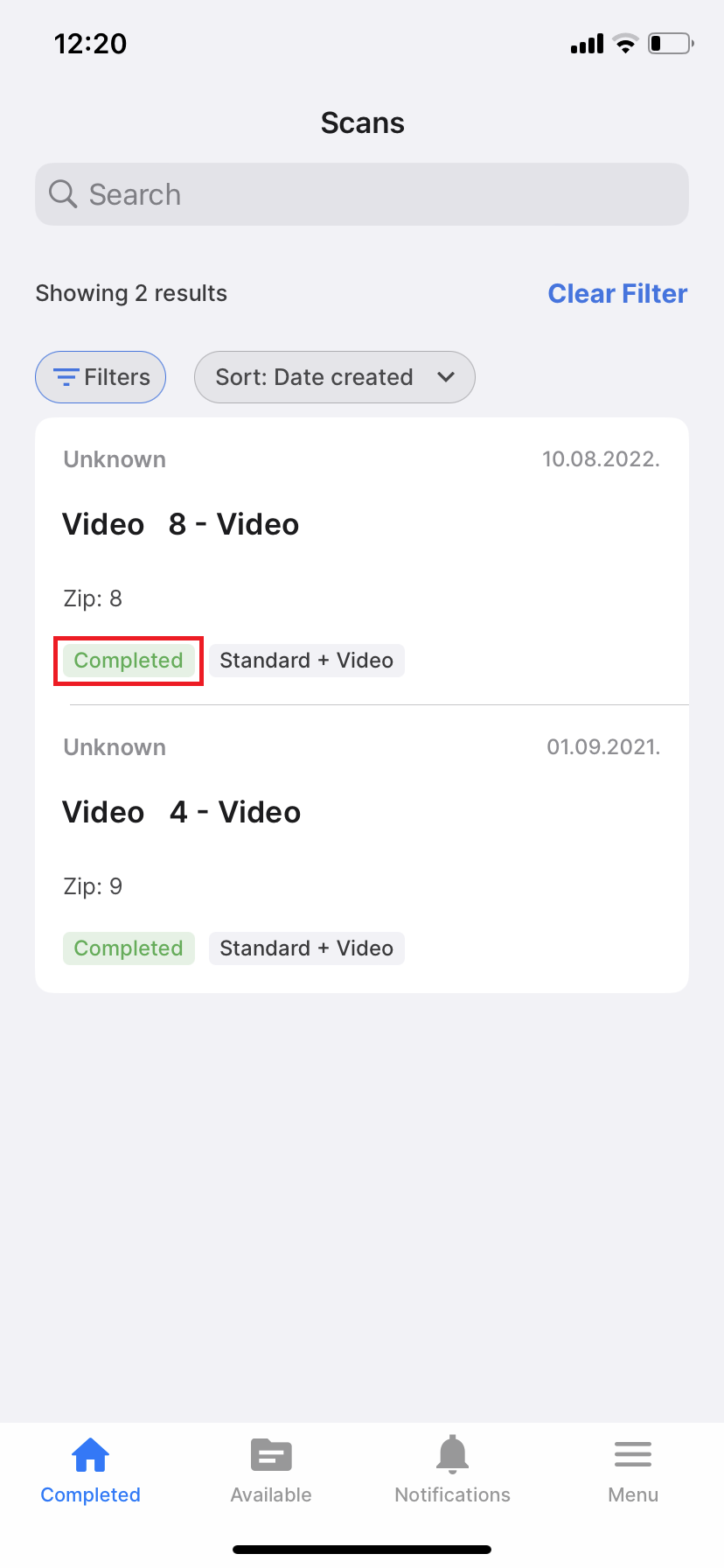The width and height of the screenshot is (724, 1568).
Task: Open the Video 8 - Video scan
Action: 362,561
